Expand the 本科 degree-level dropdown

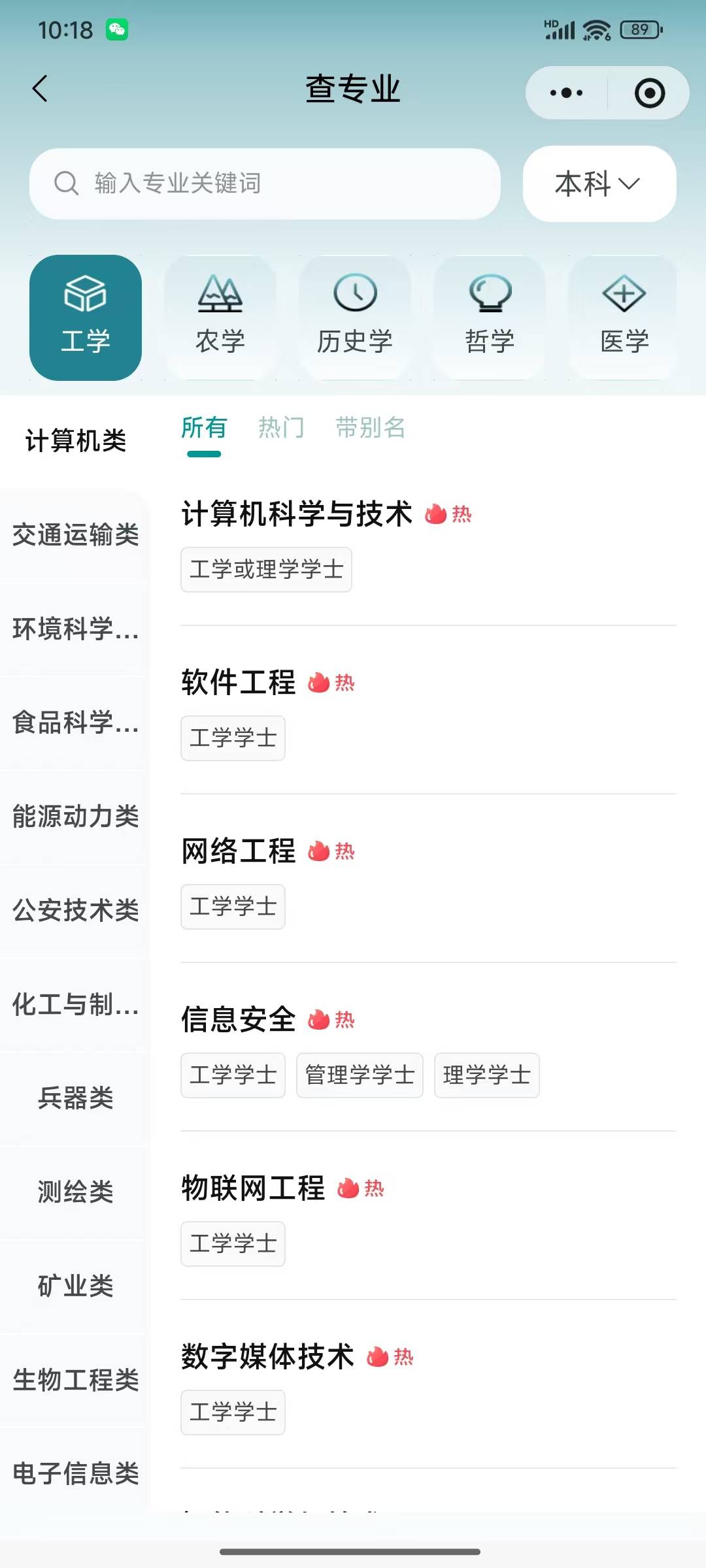(x=599, y=184)
